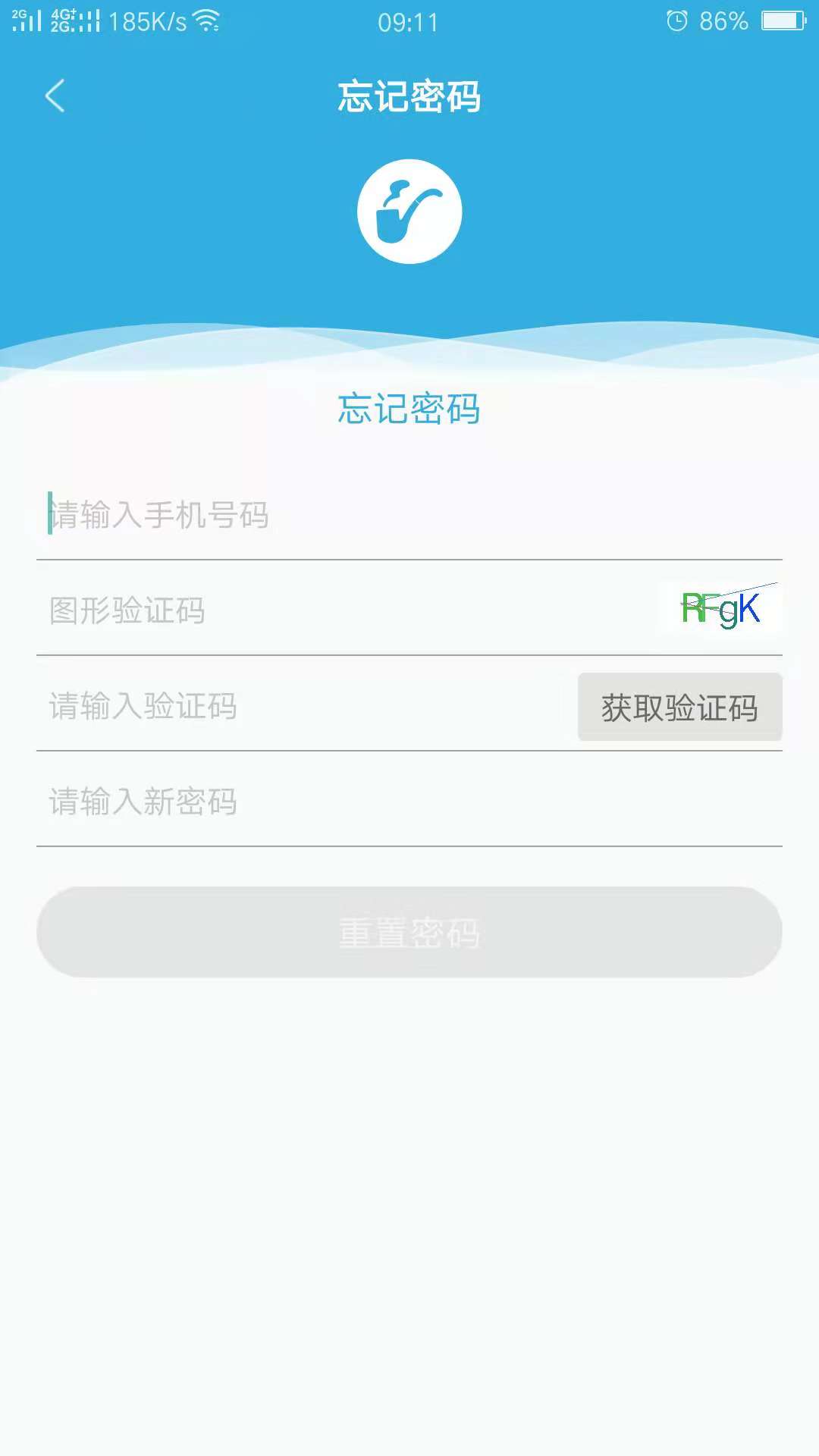
Task: Tap the alarm clock icon near battery
Action: click(678, 21)
